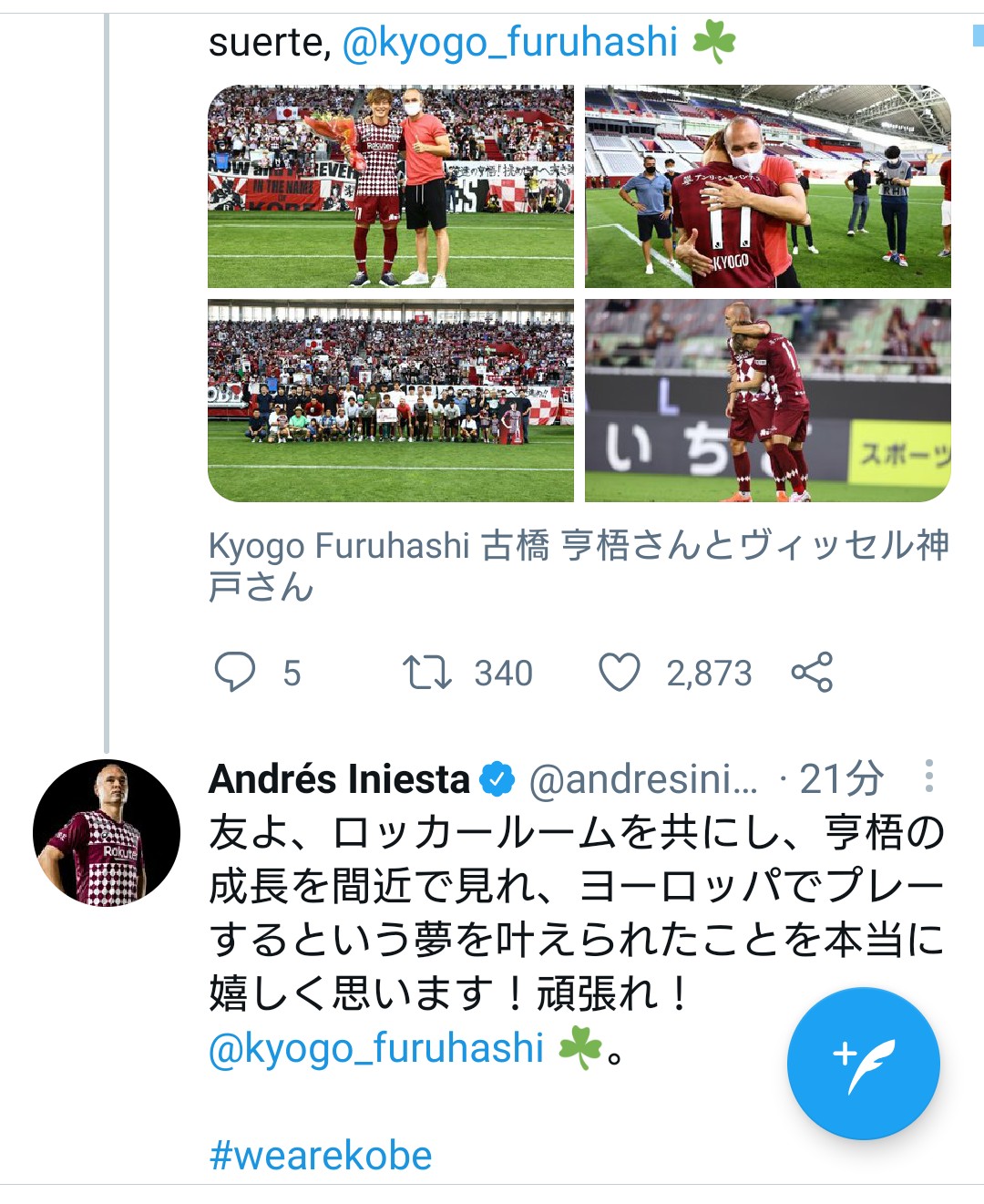Open the top-left photo with the flower bouquet
This screenshot has height=1204, width=984.
click(391, 187)
